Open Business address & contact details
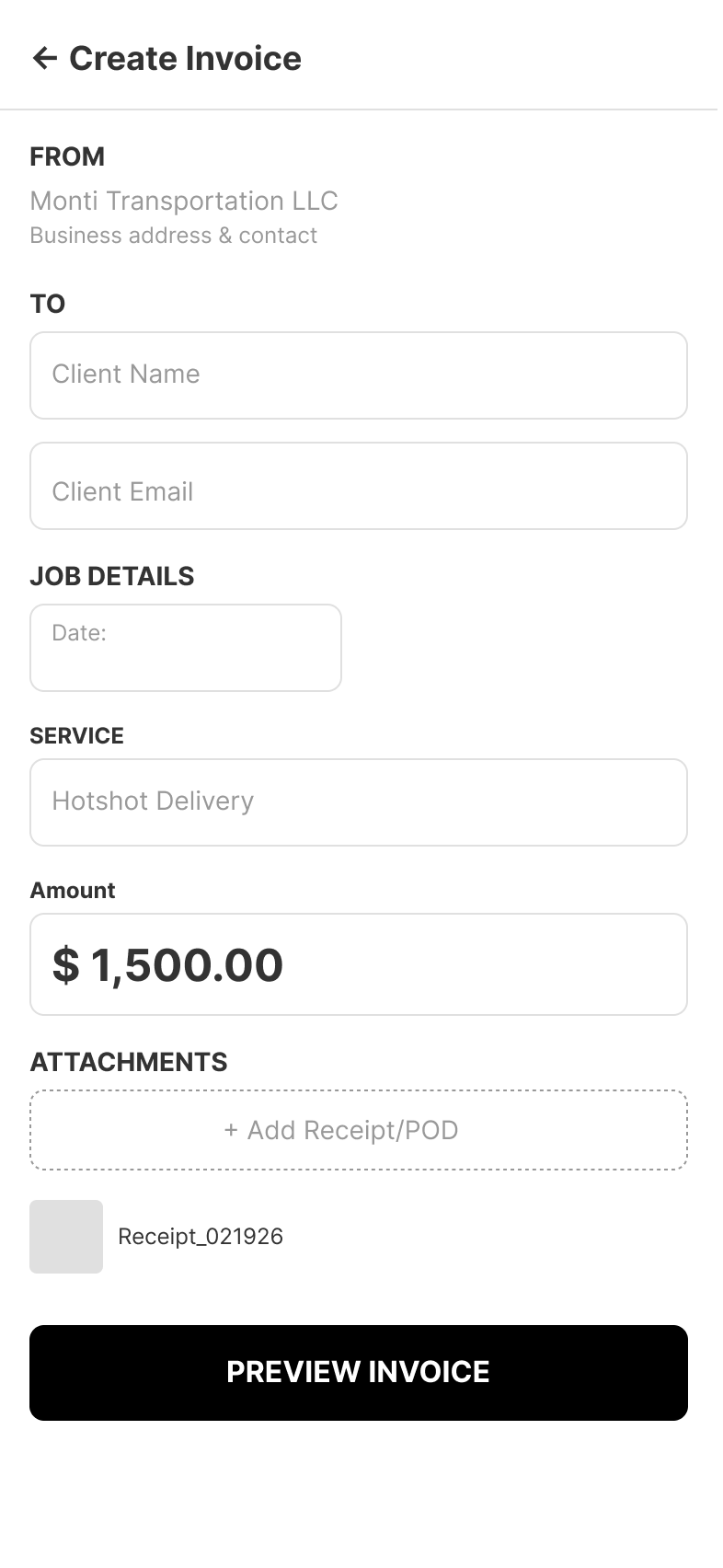This screenshot has height=1568, width=723. pos(173,236)
